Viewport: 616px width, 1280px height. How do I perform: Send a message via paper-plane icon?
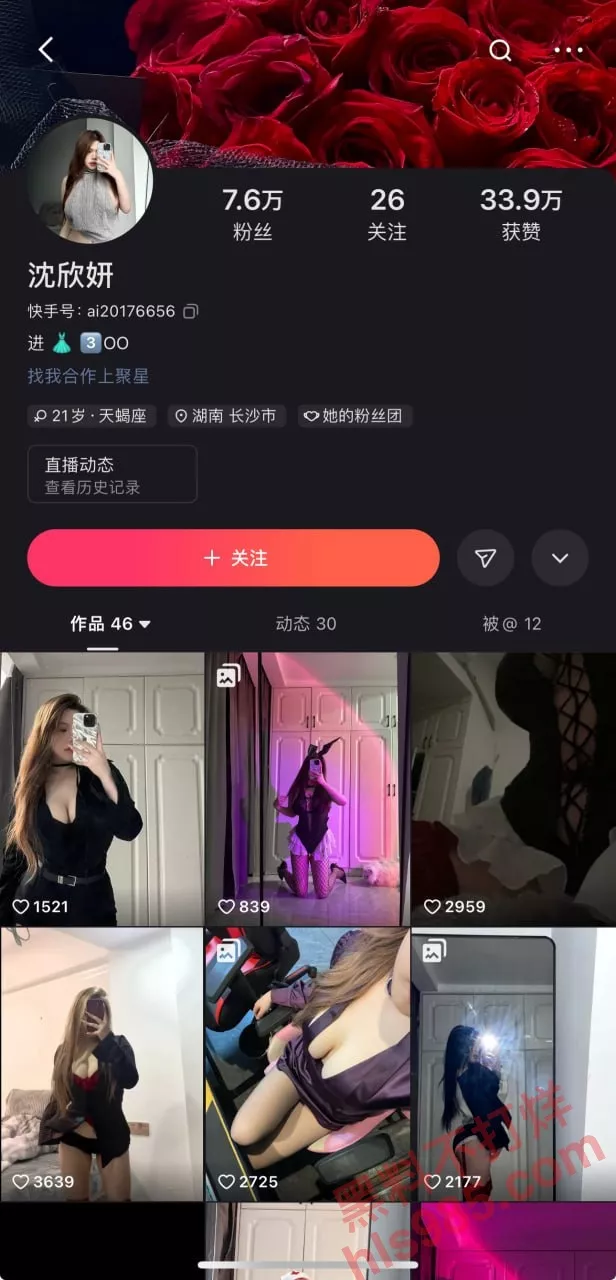[x=485, y=558]
